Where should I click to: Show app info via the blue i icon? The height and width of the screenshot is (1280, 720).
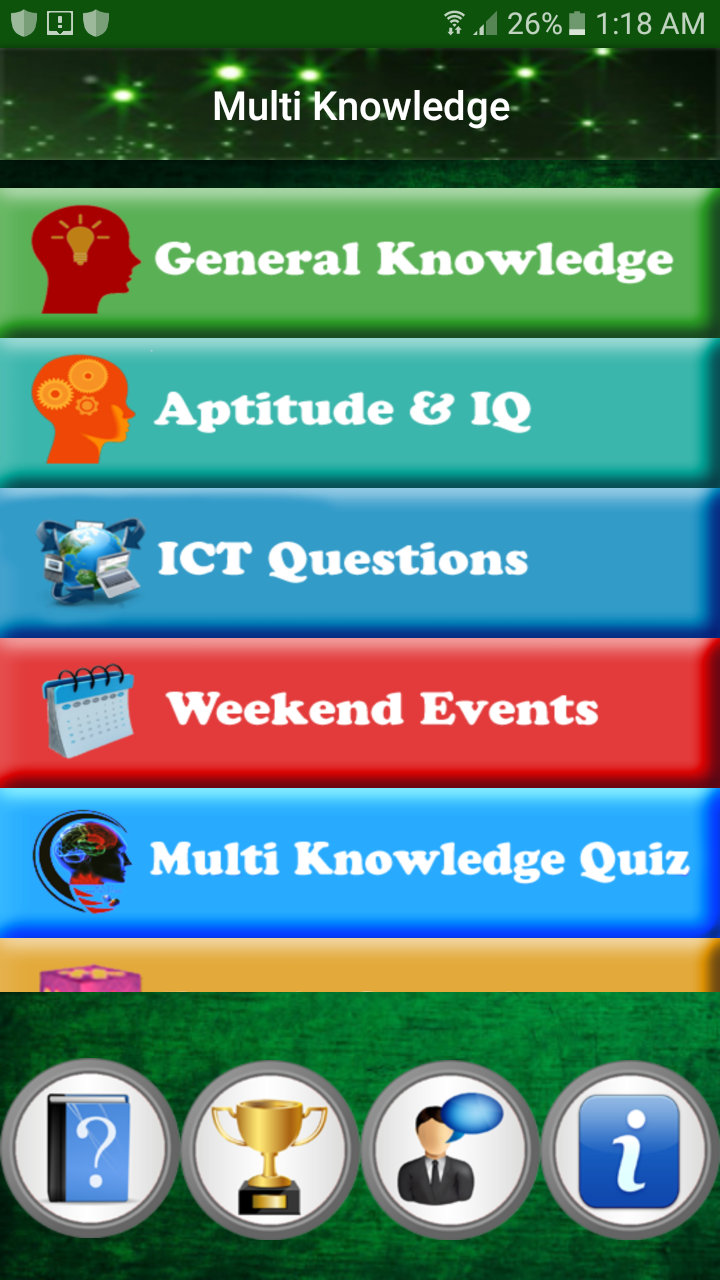tap(630, 1148)
